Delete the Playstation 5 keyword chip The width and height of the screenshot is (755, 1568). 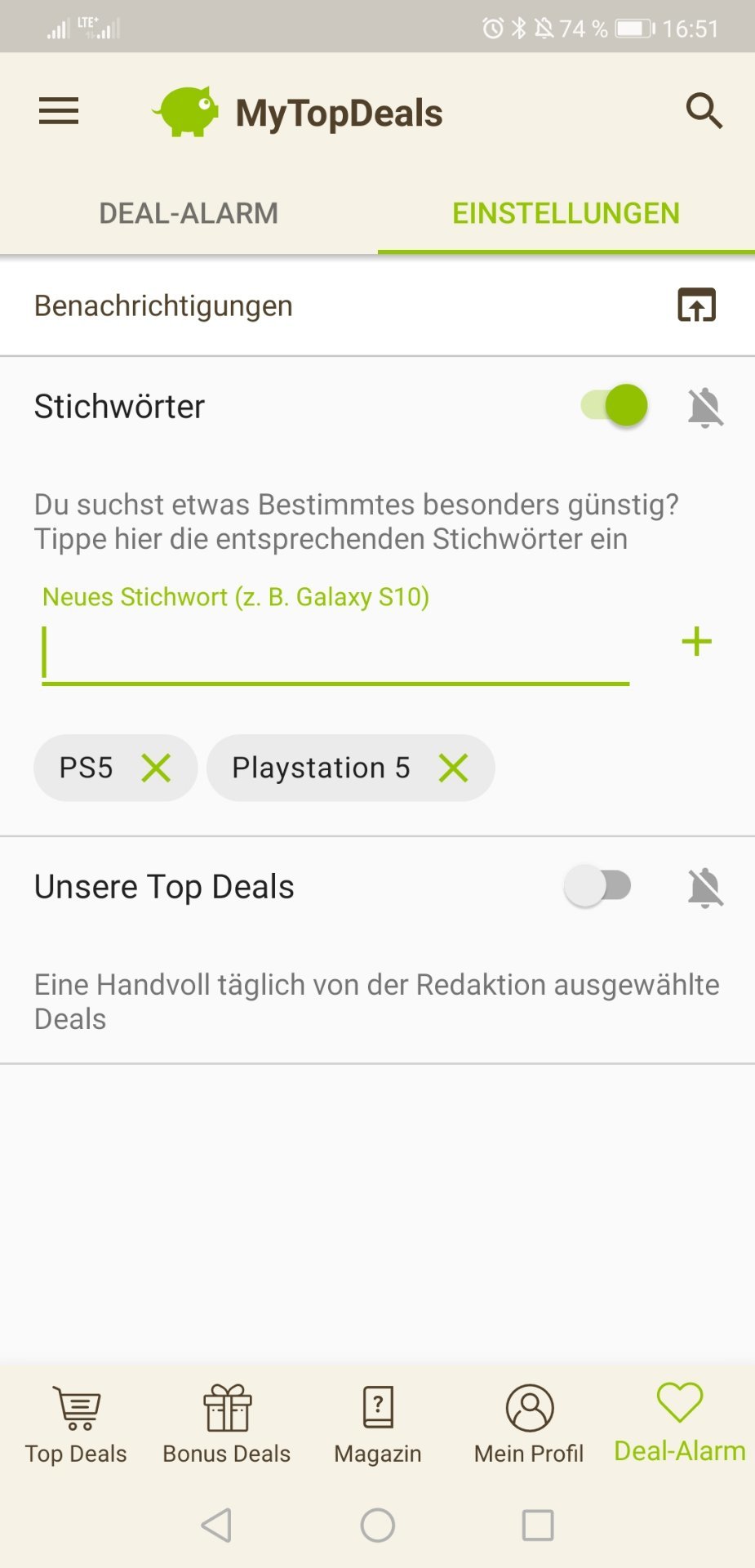(453, 768)
